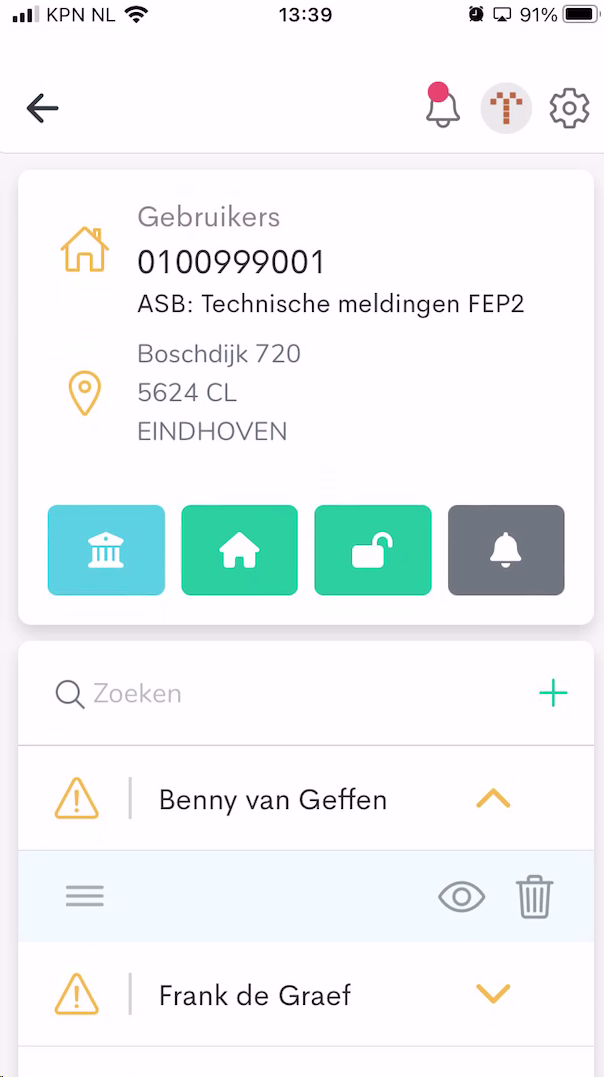
Task: Open the profile avatar
Action: point(506,108)
